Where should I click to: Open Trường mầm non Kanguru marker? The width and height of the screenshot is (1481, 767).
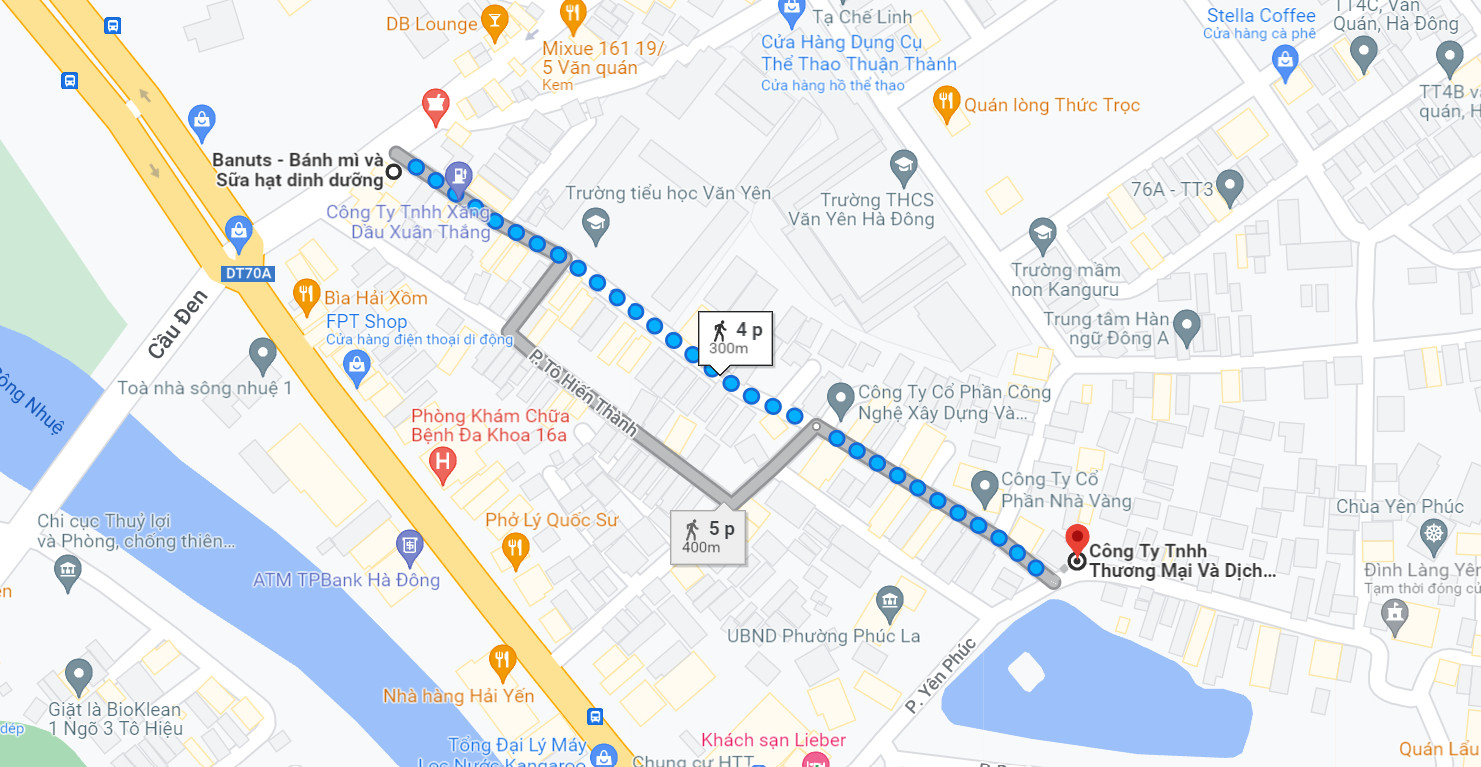[x=1042, y=235]
